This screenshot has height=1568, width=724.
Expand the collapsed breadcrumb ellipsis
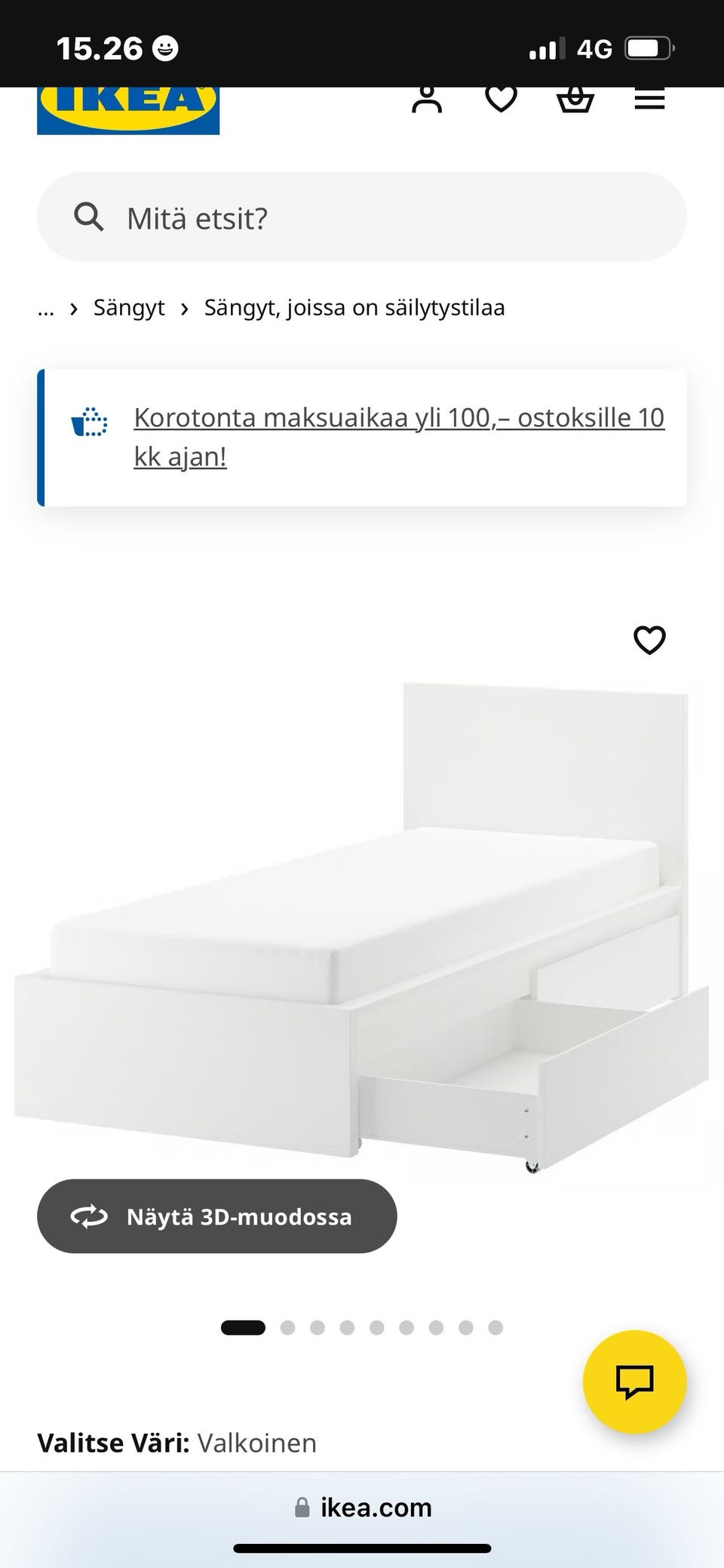46,308
